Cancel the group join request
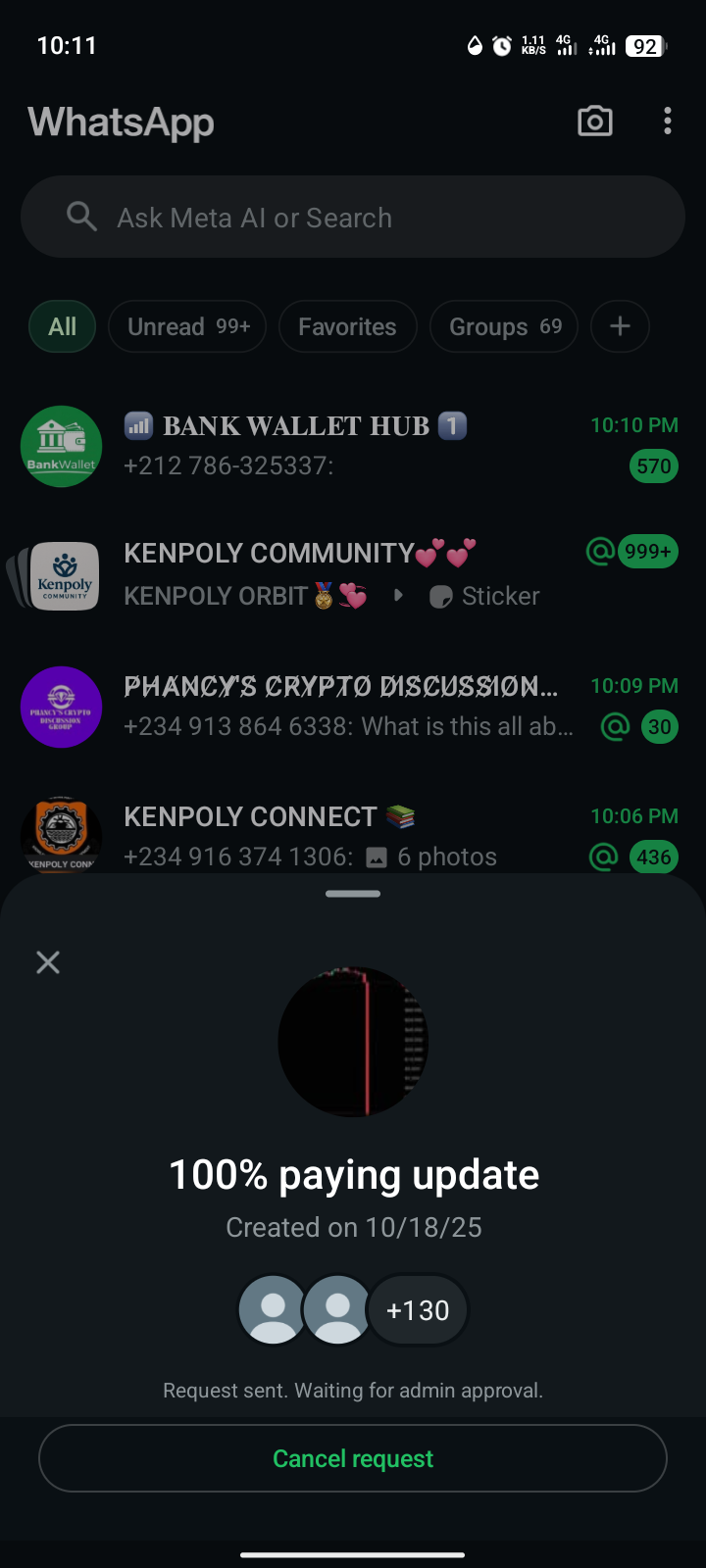The image size is (706, 1568). pos(353,1458)
